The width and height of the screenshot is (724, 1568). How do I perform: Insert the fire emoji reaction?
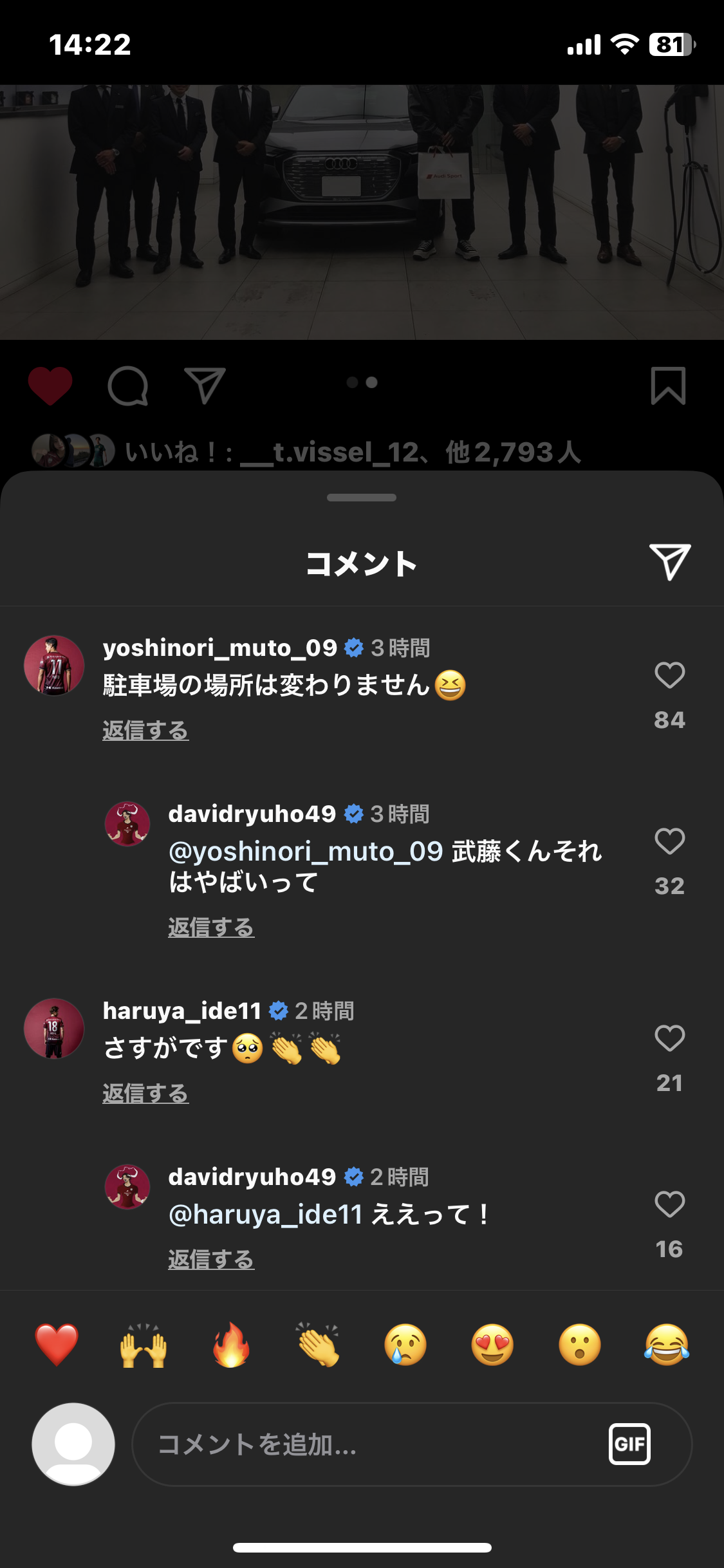(231, 1345)
